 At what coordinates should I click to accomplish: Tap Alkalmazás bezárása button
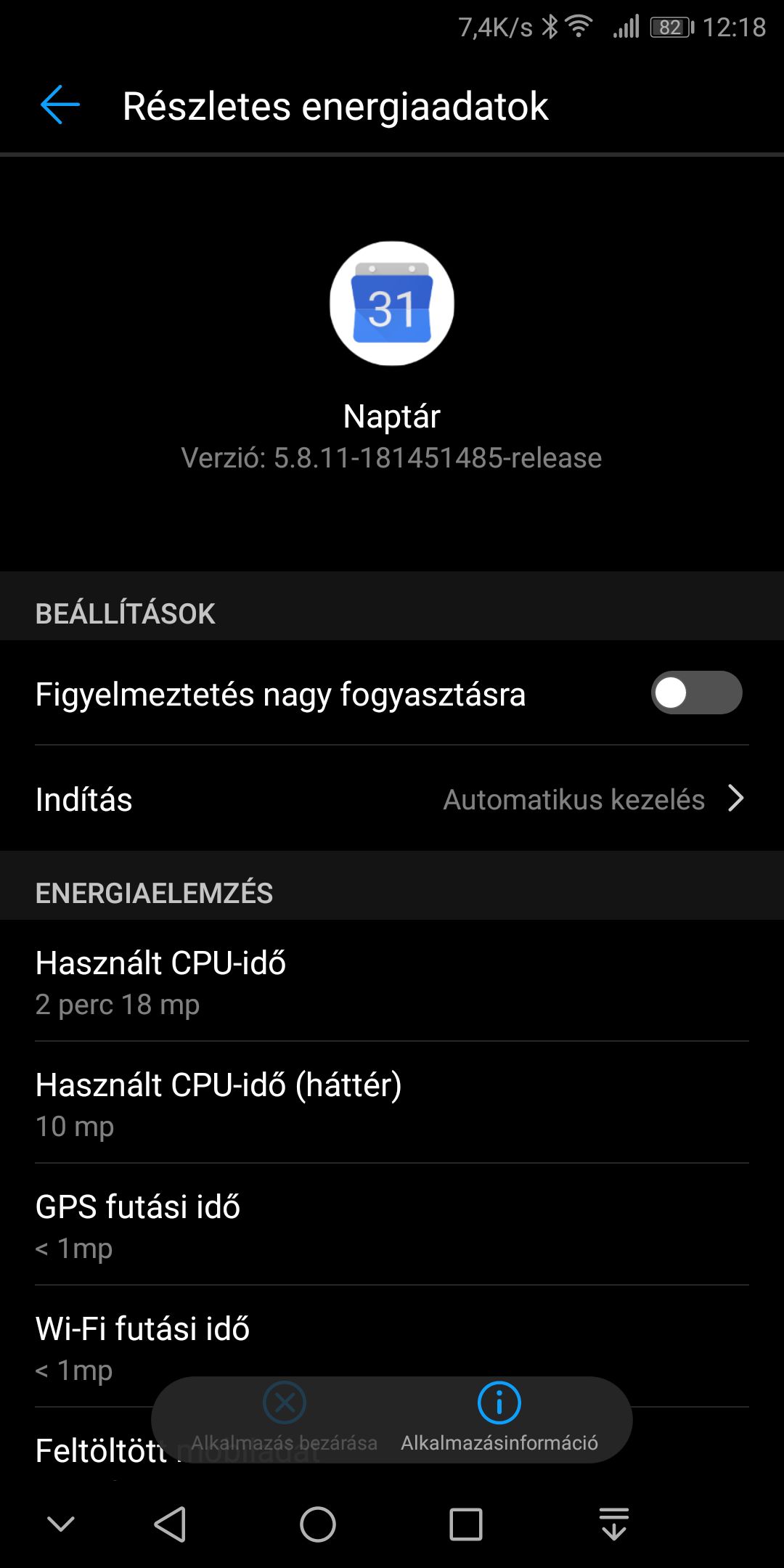(285, 1419)
